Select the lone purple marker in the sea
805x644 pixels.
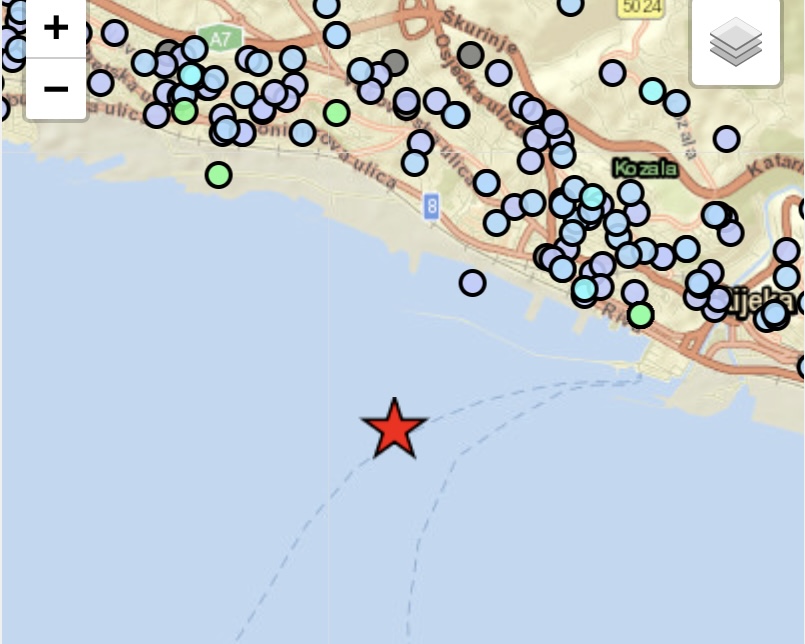[473, 283]
